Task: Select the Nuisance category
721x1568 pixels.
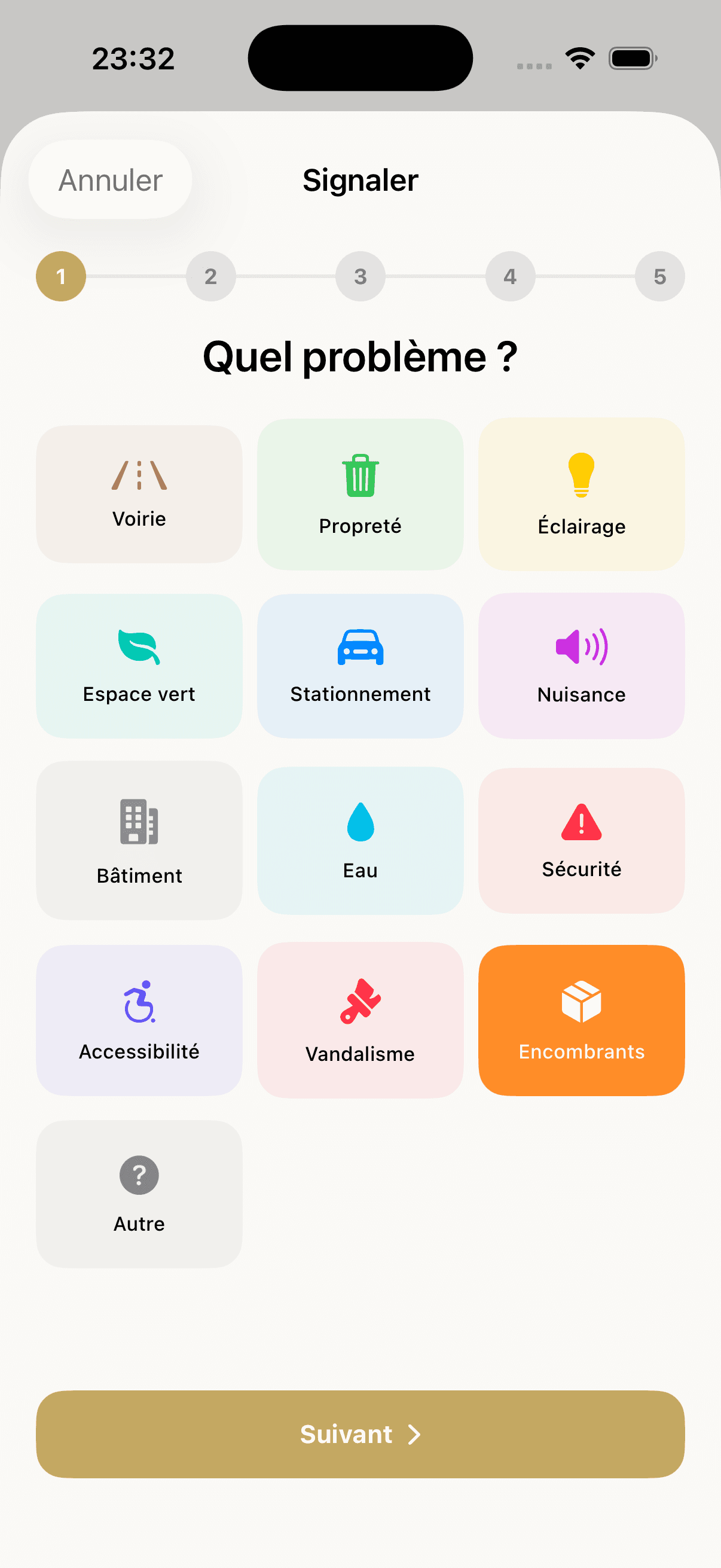Action: click(x=581, y=666)
